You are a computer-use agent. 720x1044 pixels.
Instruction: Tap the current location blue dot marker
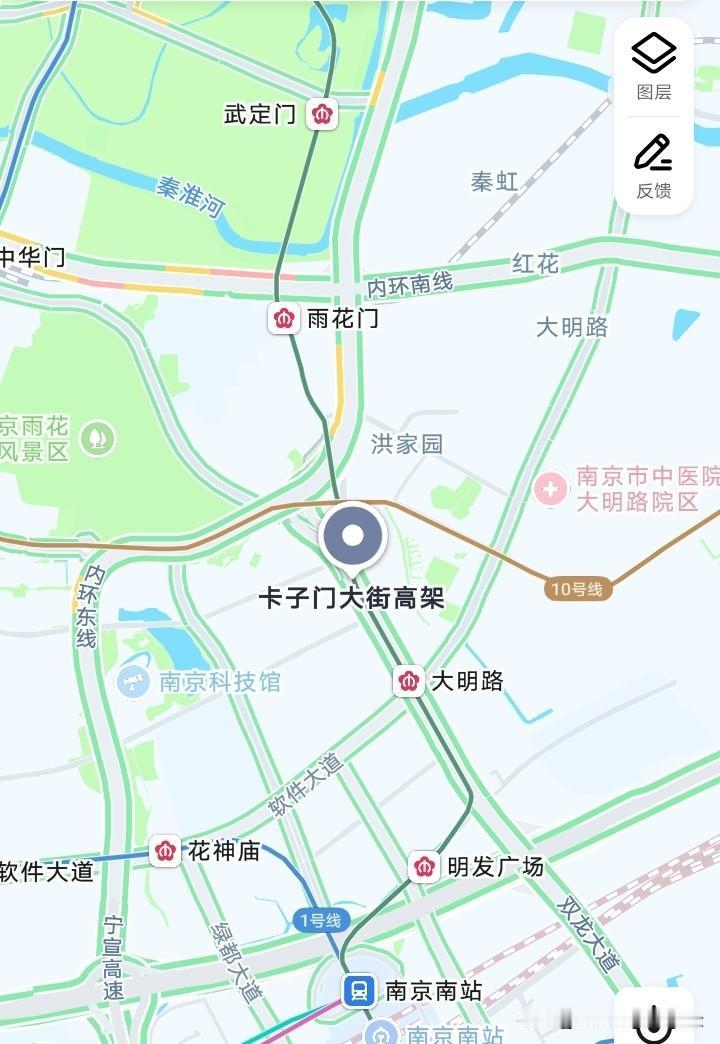coord(354,536)
